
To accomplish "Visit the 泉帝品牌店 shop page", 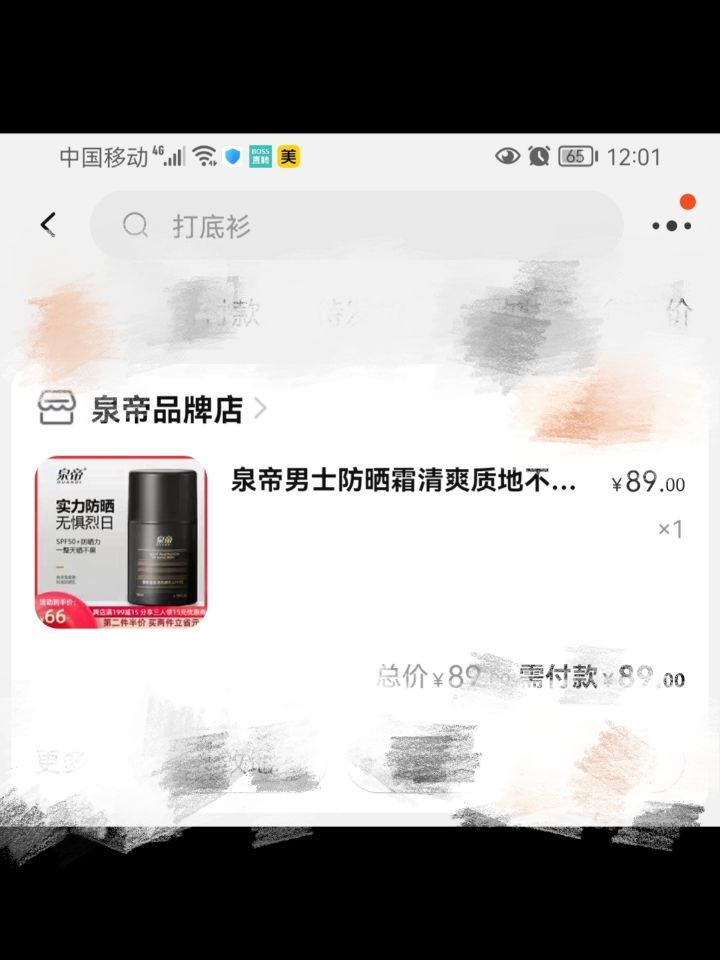I will click(x=166, y=409).
